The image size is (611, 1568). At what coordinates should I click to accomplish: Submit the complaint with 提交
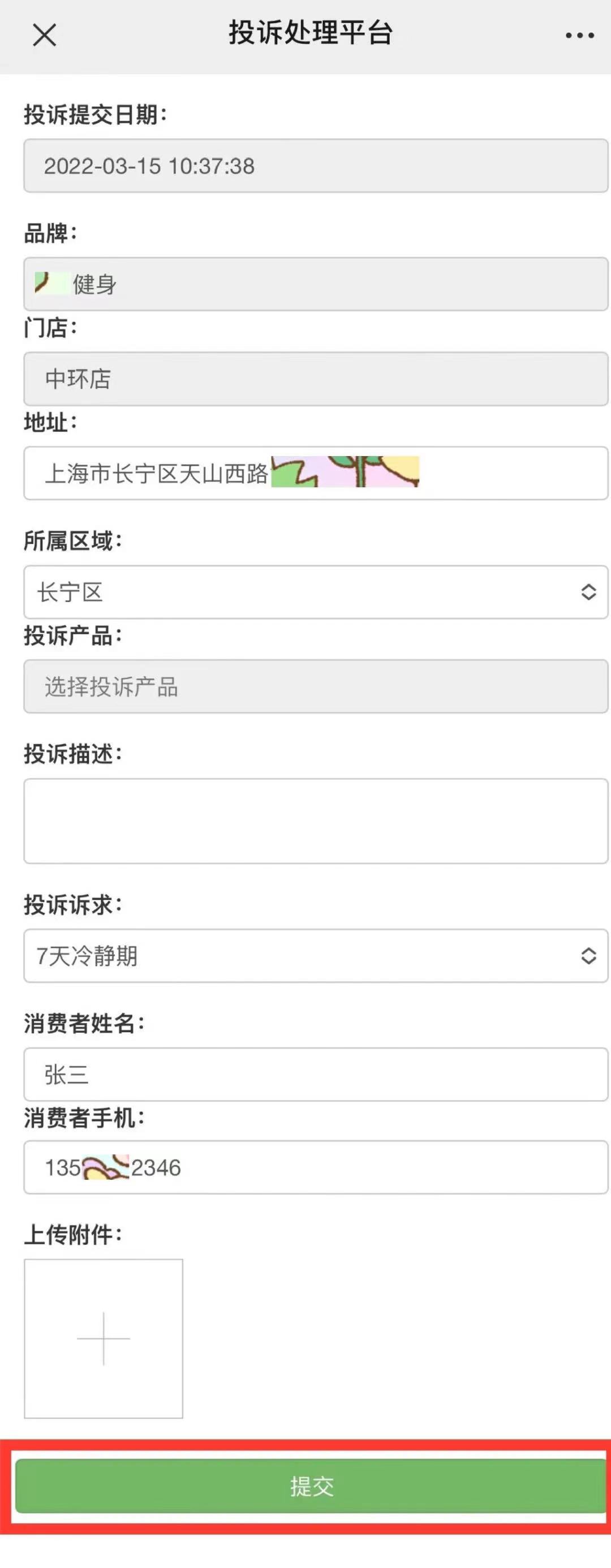[x=311, y=1486]
